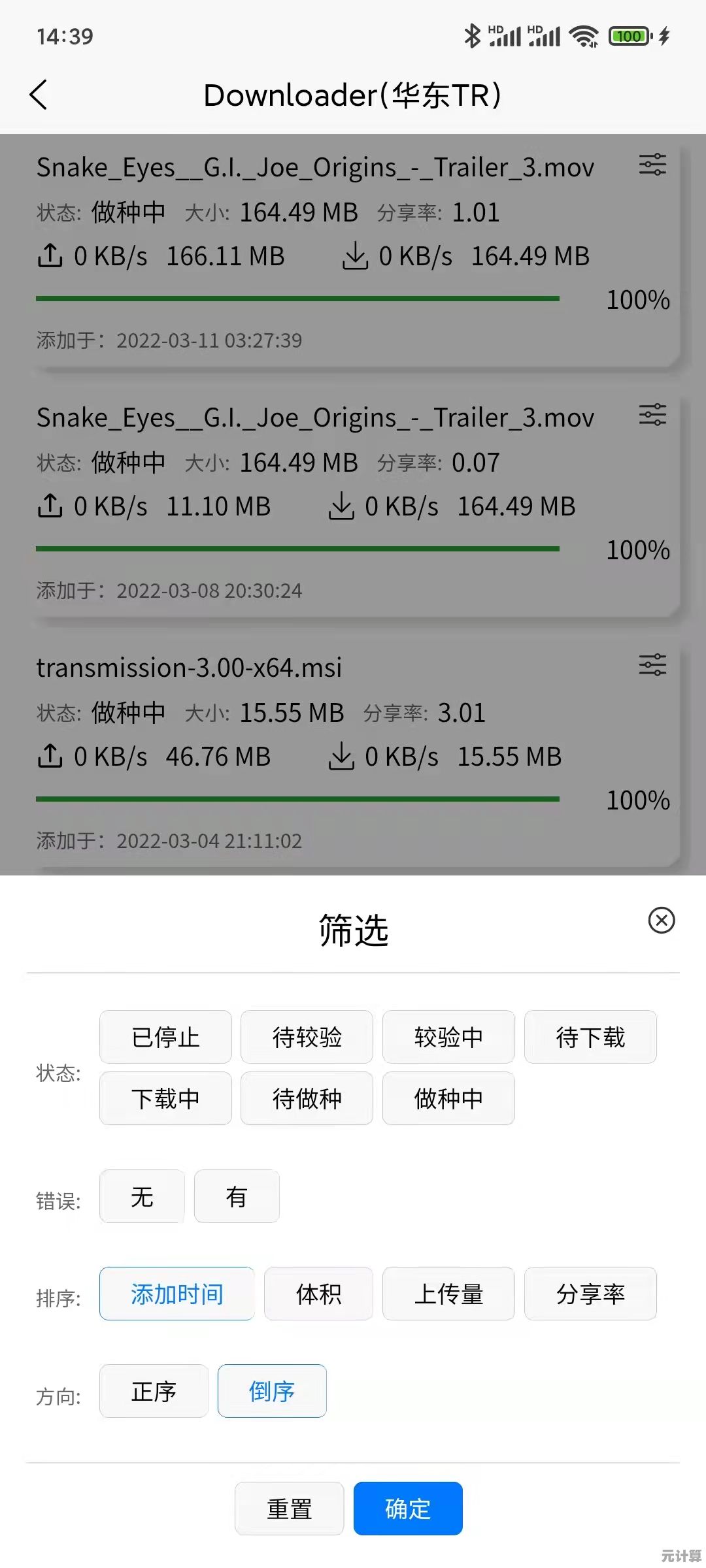The image size is (706, 1568).
Task: Select 待做种 status filter
Action: pyautogui.click(x=307, y=1098)
